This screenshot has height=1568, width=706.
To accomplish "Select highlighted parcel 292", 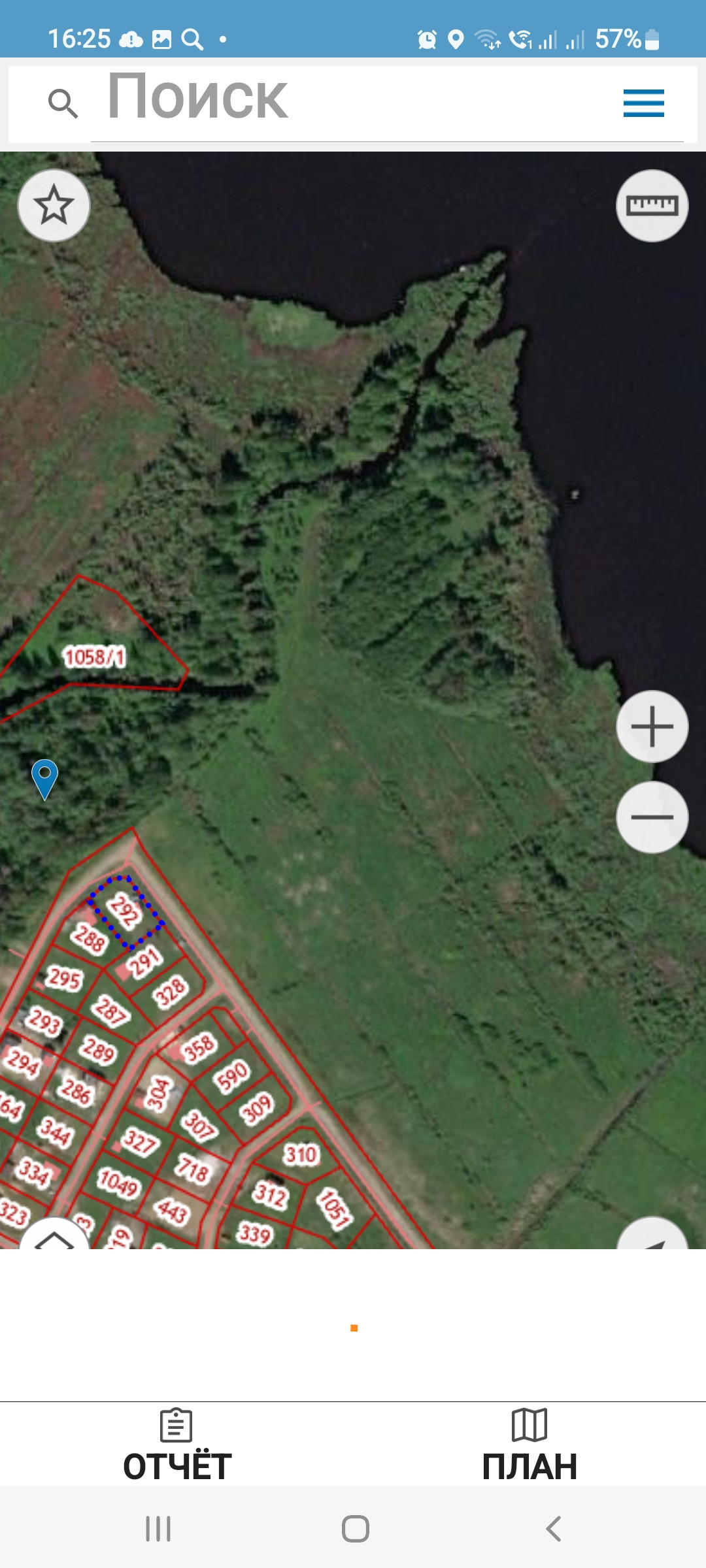I will pyautogui.click(x=126, y=912).
